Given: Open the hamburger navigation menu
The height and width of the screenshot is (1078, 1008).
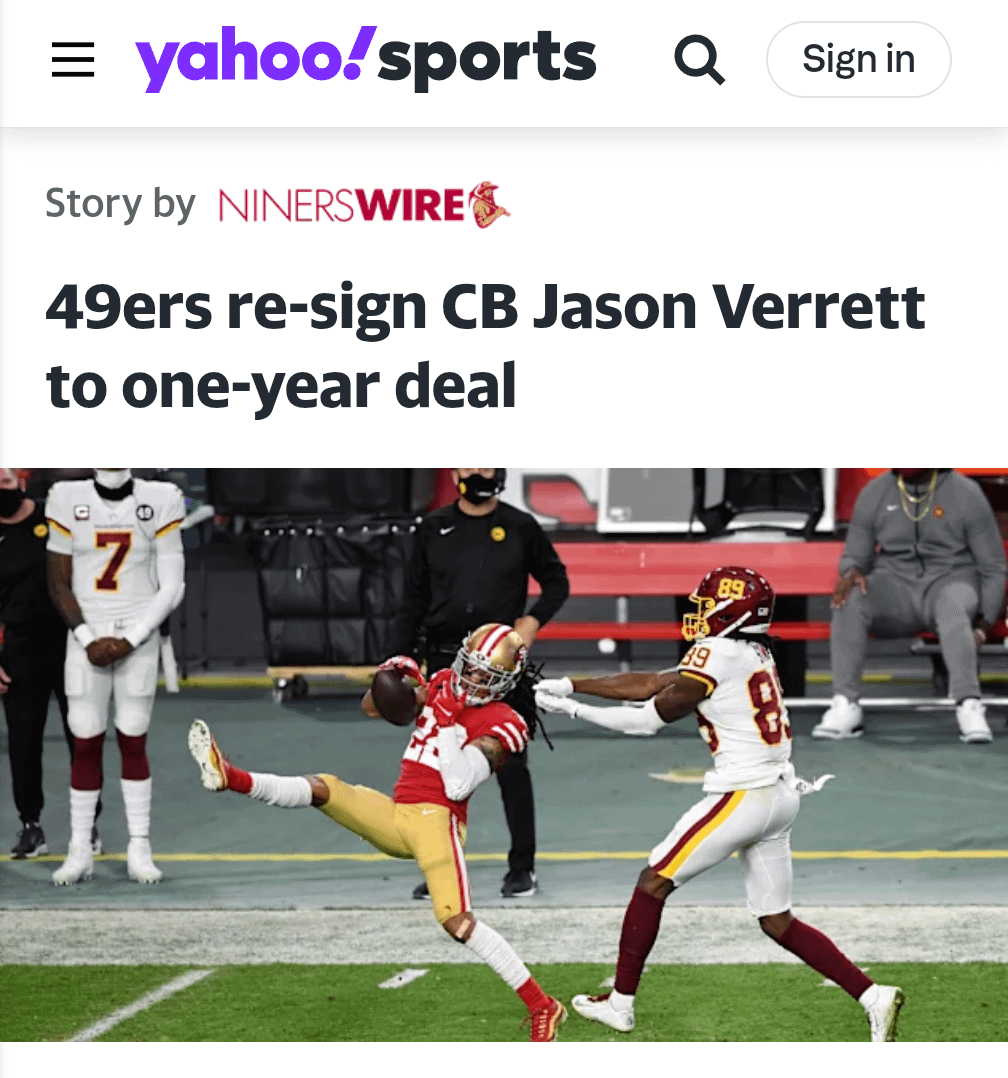Looking at the screenshot, I should pyautogui.click(x=73, y=60).
